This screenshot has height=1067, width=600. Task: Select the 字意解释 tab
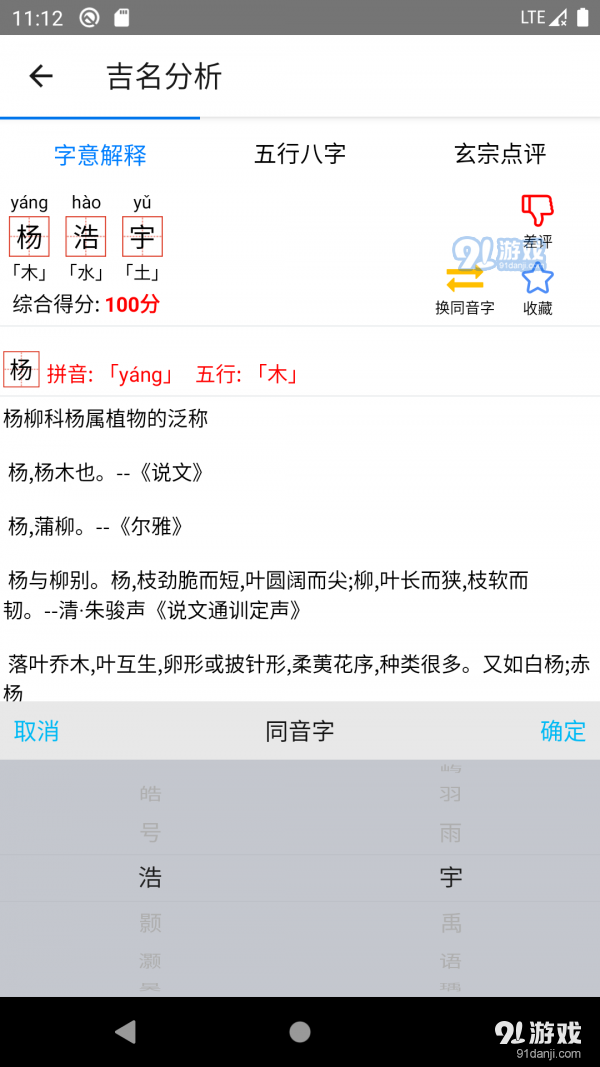[x=100, y=155]
